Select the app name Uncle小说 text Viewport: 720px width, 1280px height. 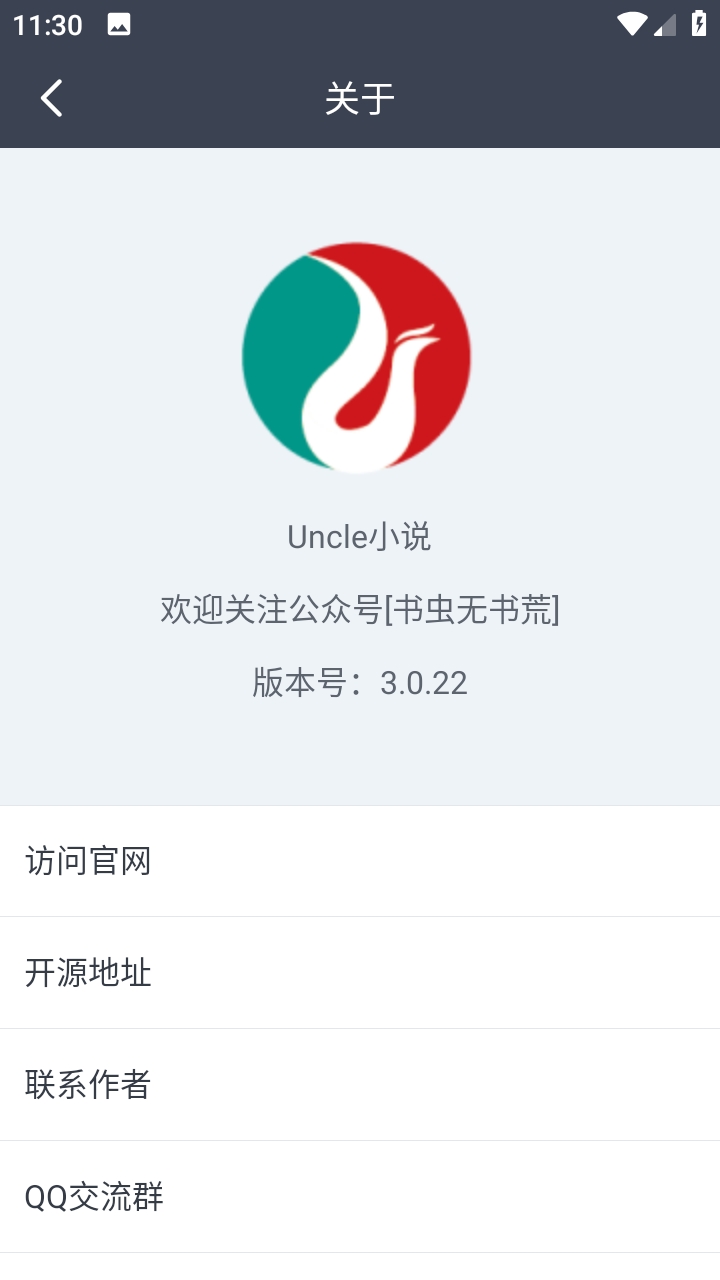(x=358, y=537)
